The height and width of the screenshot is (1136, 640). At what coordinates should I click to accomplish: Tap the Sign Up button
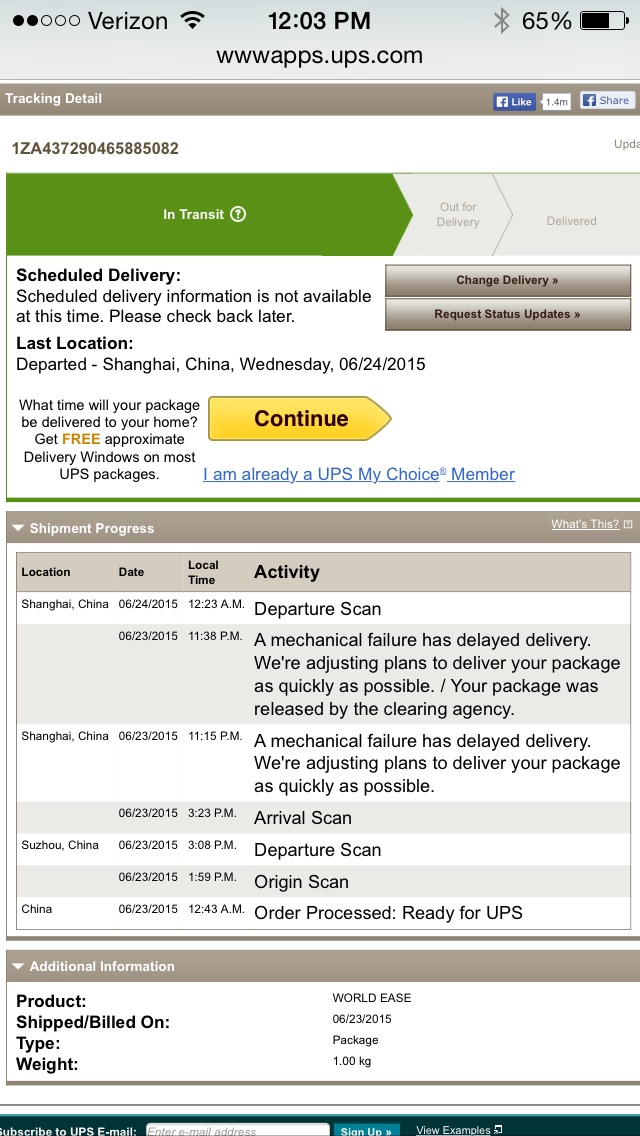(365, 1130)
